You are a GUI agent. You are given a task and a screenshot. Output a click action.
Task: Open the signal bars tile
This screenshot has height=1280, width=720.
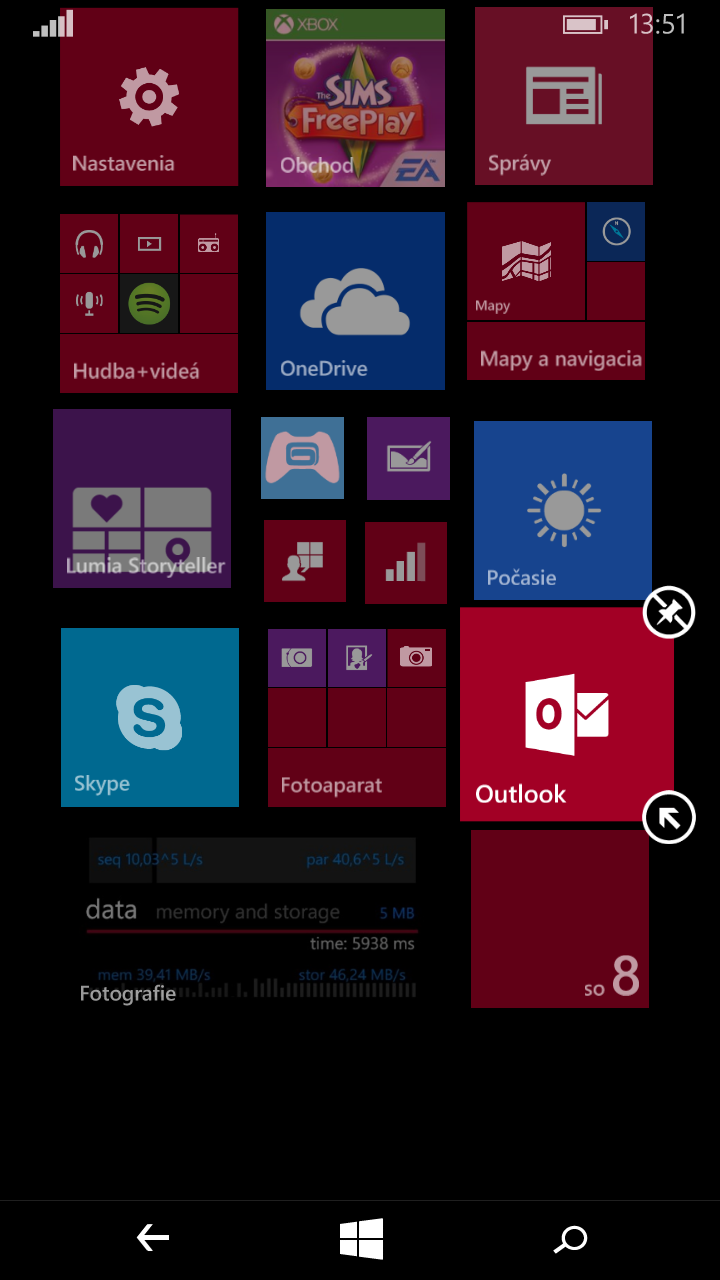point(406,562)
